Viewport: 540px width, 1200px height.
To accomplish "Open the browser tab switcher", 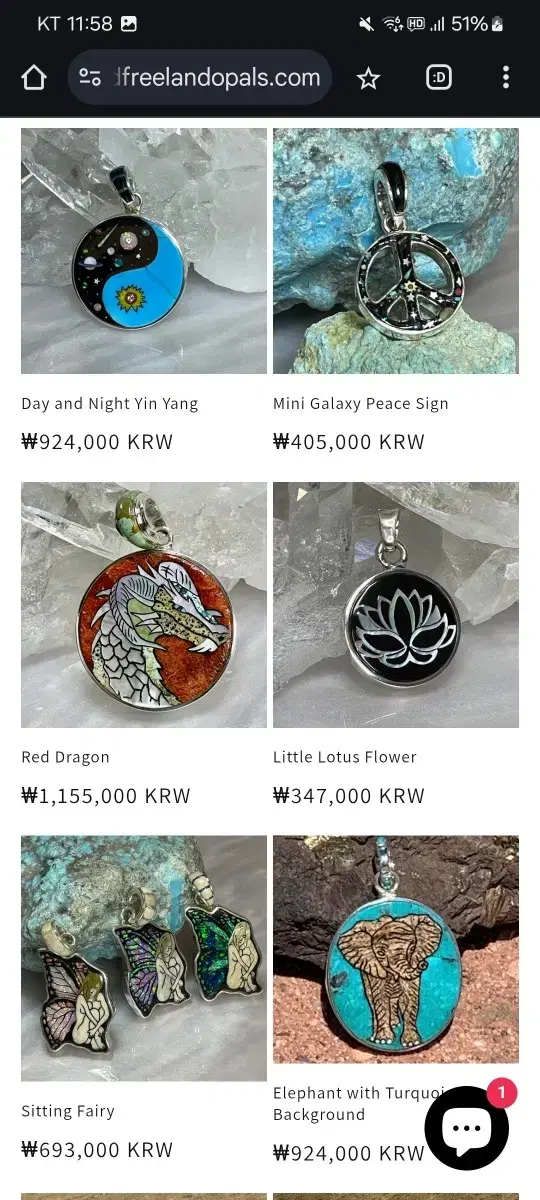I will click(439, 78).
